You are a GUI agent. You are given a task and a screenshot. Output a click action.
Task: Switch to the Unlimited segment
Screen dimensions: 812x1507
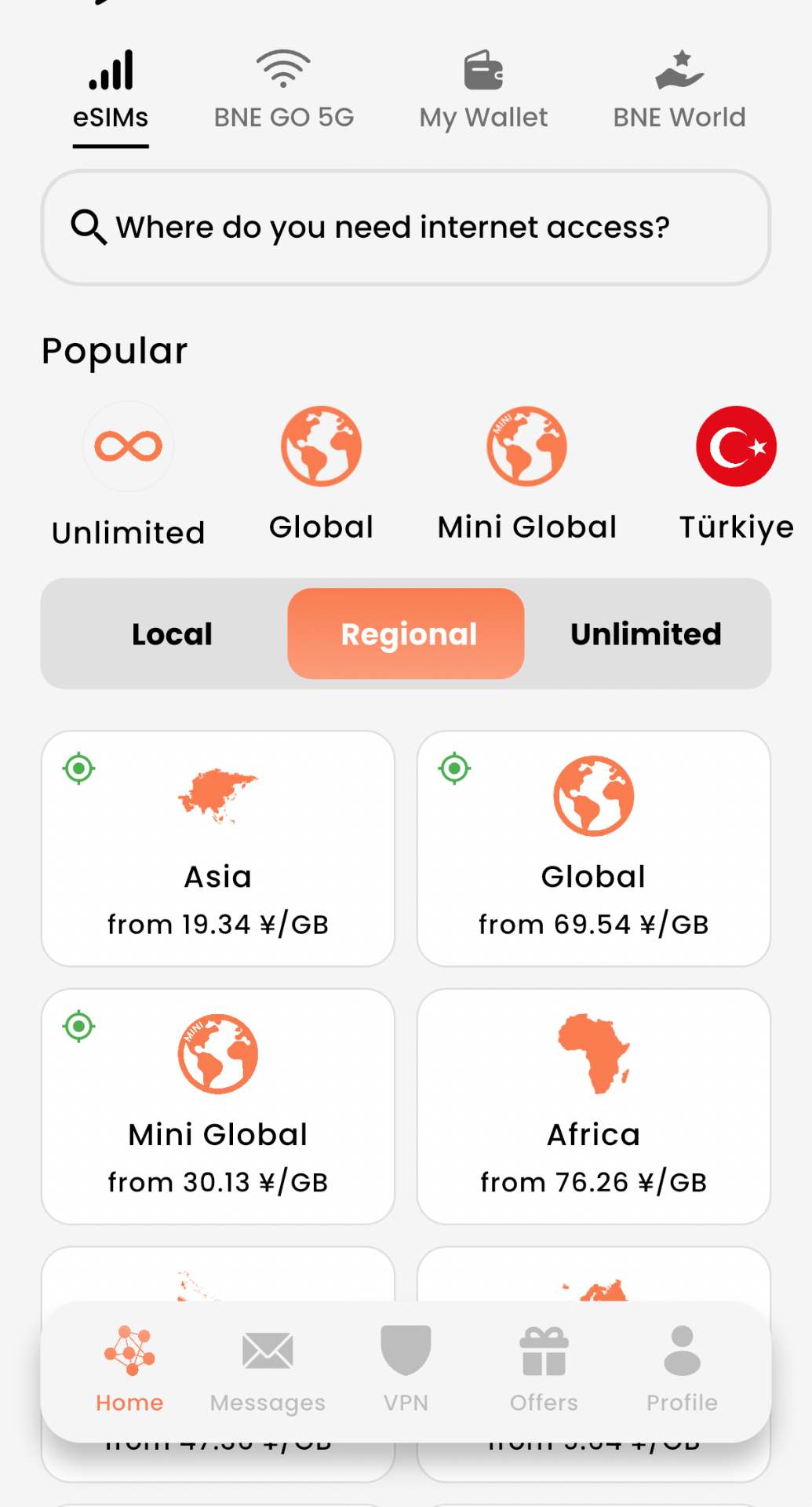click(x=646, y=634)
